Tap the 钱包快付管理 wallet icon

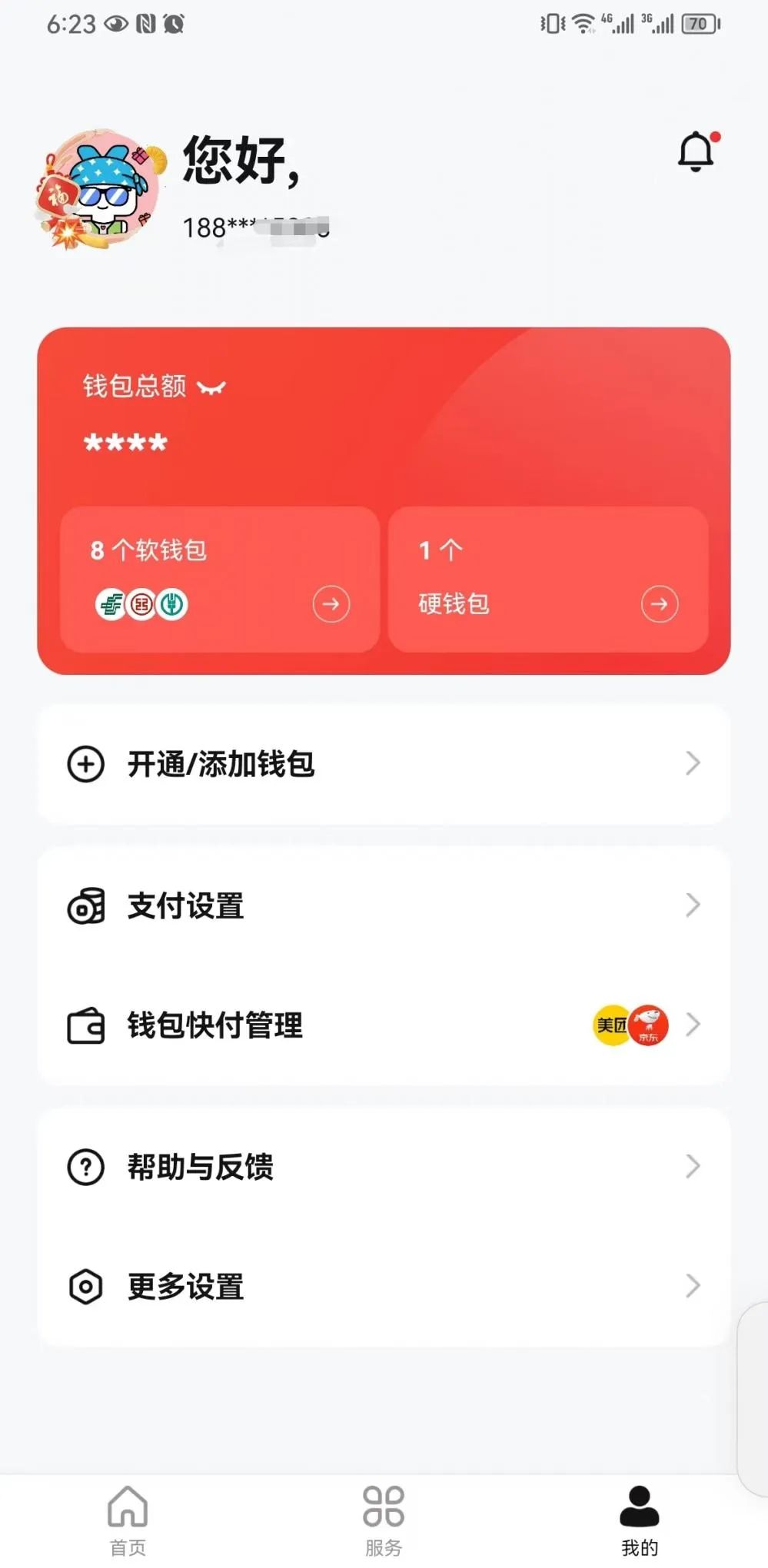85,1025
